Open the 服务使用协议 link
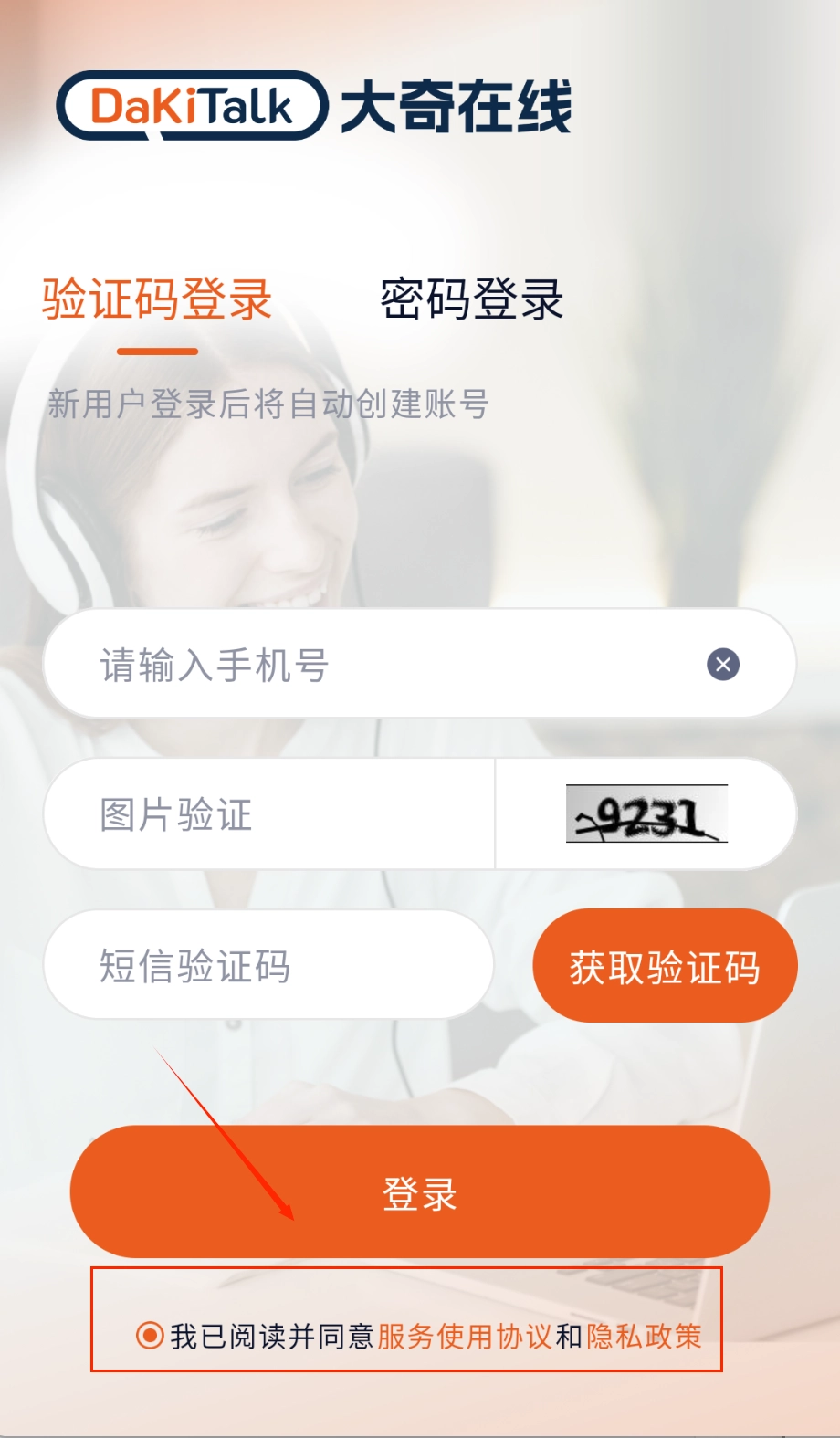 (x=465, y=1337)
